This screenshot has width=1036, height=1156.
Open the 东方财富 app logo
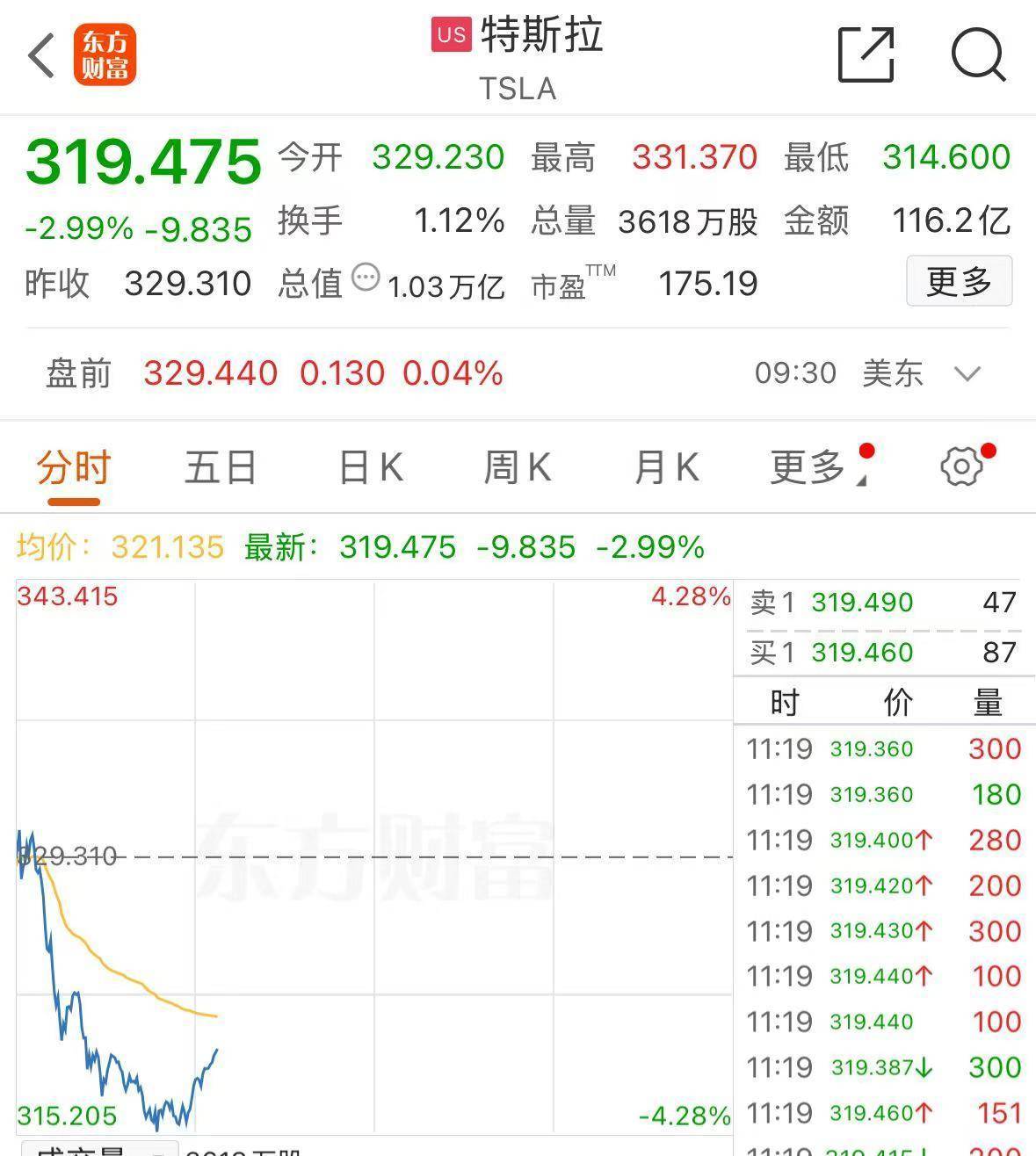coord(104,54)
